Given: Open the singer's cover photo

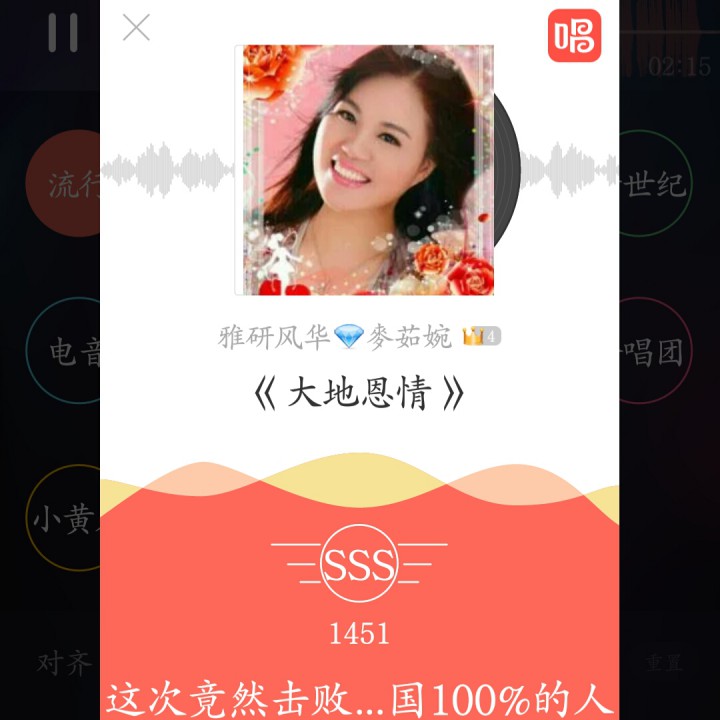Looking at the screenshot, I should click(x=365, y=170).
